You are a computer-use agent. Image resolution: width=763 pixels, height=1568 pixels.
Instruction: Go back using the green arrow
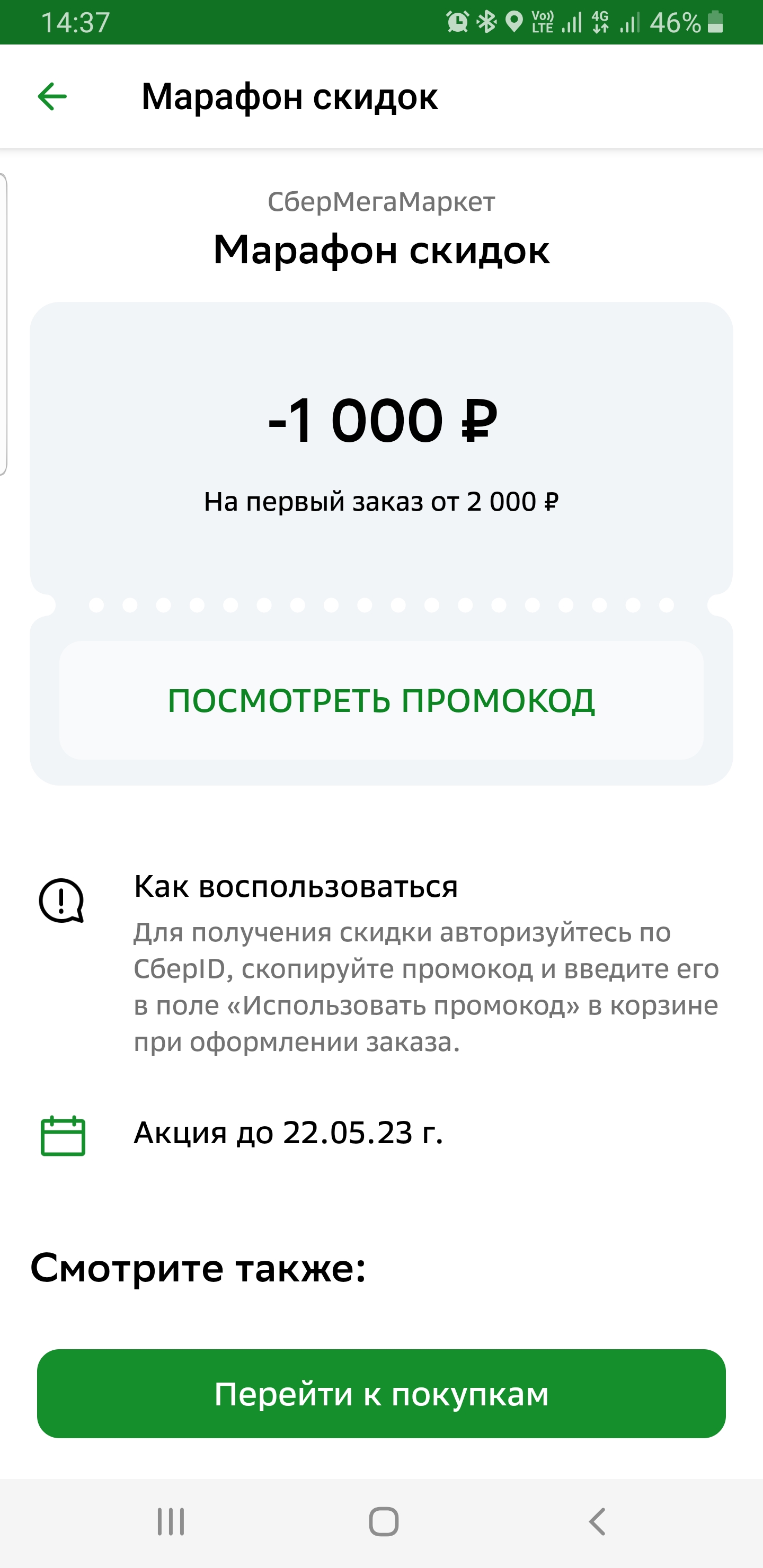coord(52,96)
